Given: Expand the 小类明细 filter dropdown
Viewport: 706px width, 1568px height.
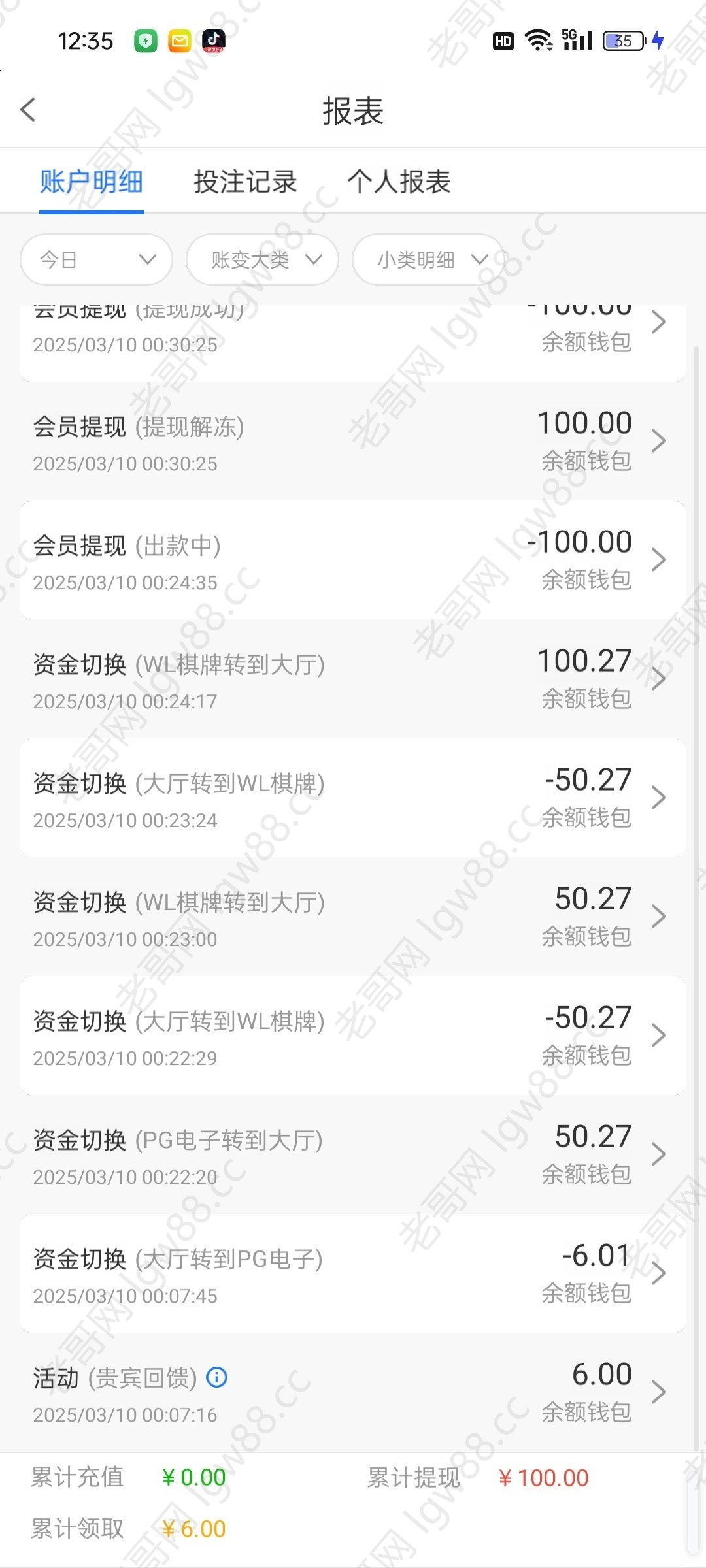Looking at the screenshot, I should 428,259.
